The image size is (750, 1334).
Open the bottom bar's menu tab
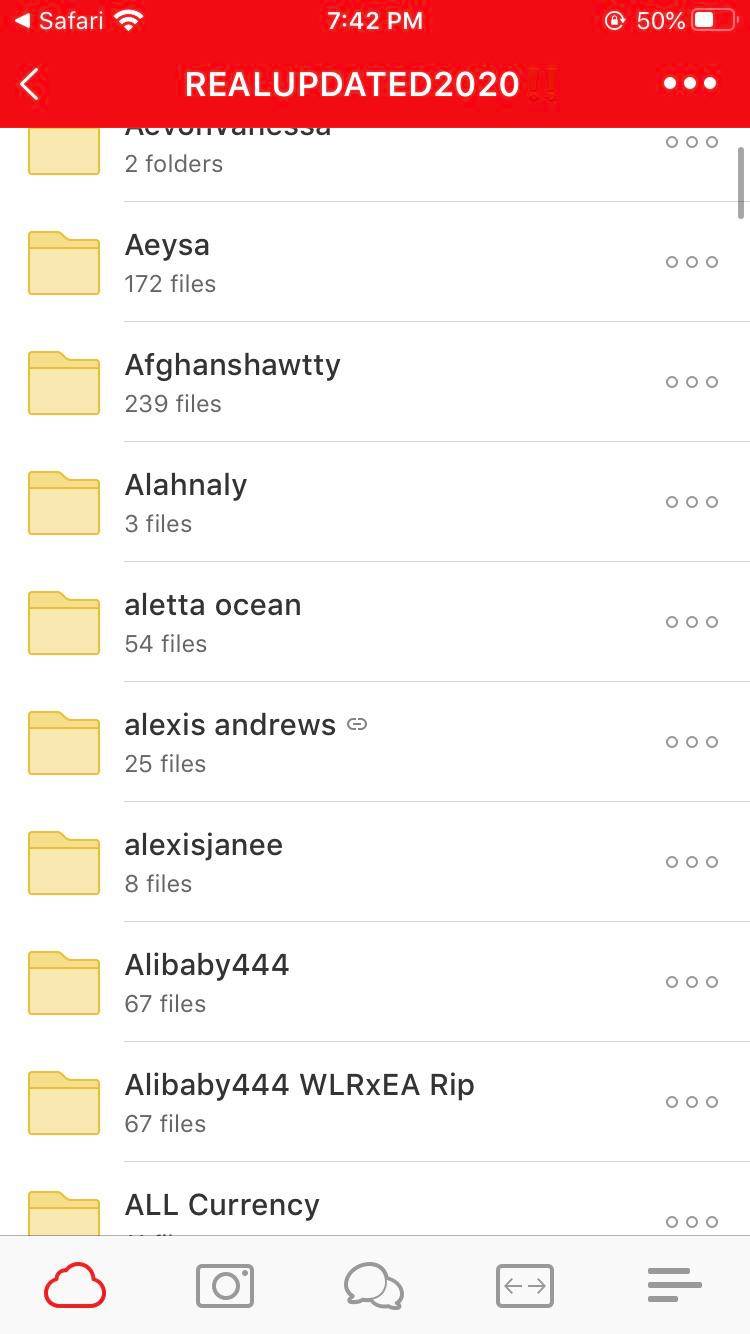tap(674, 1285)
